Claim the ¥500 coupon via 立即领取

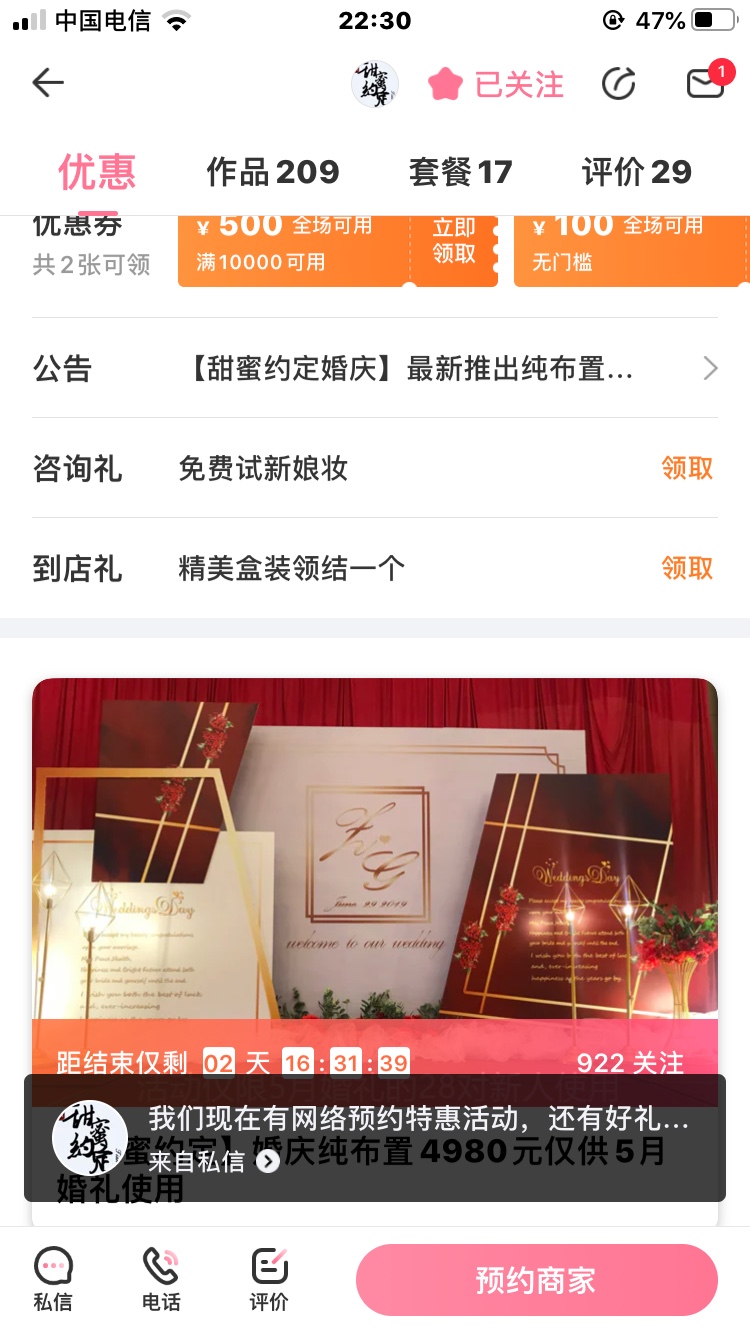pos(454,242)
